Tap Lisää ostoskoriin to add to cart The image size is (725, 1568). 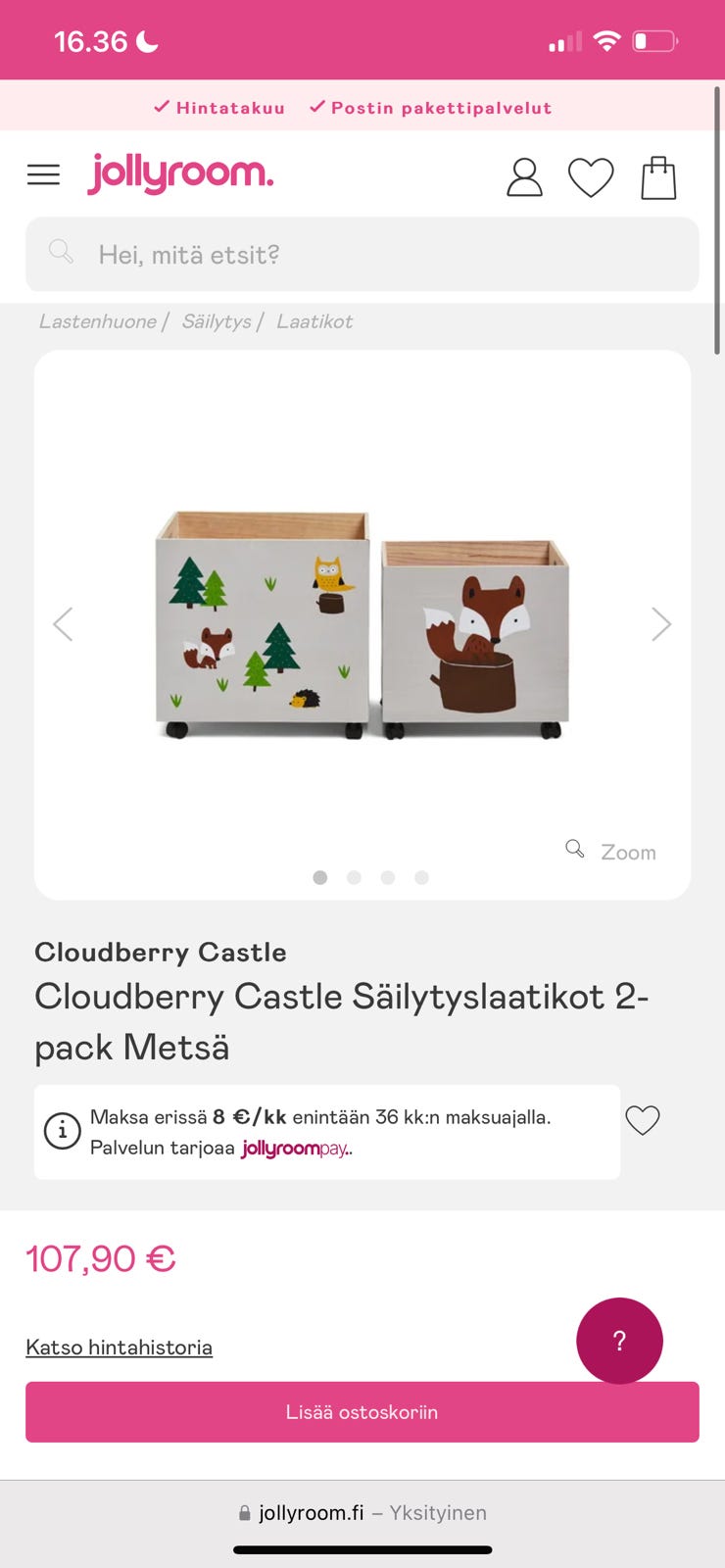pos(362,1412)
